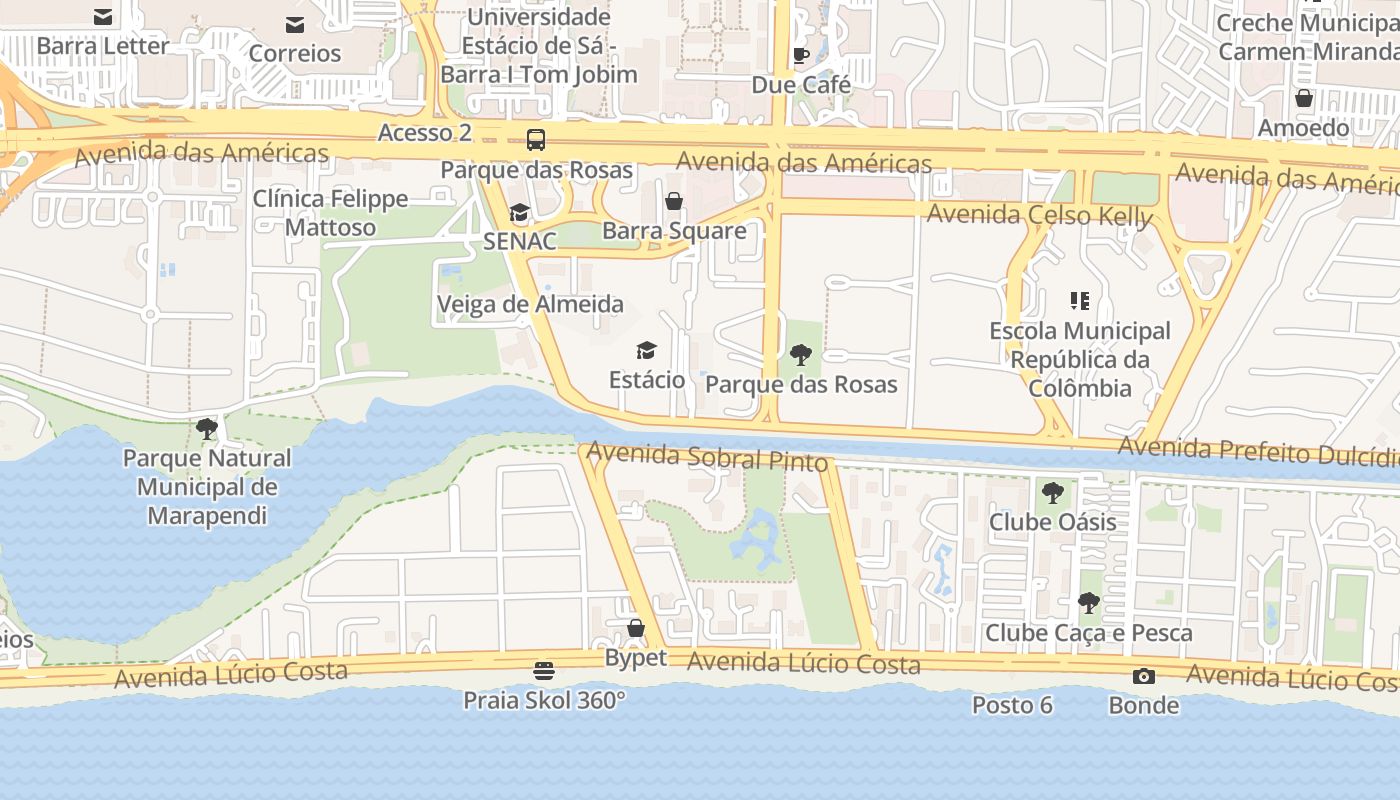Select the Parque das Rosas park marker
The height and width of the screenshot is (800, 1400).
click(800, 354)
